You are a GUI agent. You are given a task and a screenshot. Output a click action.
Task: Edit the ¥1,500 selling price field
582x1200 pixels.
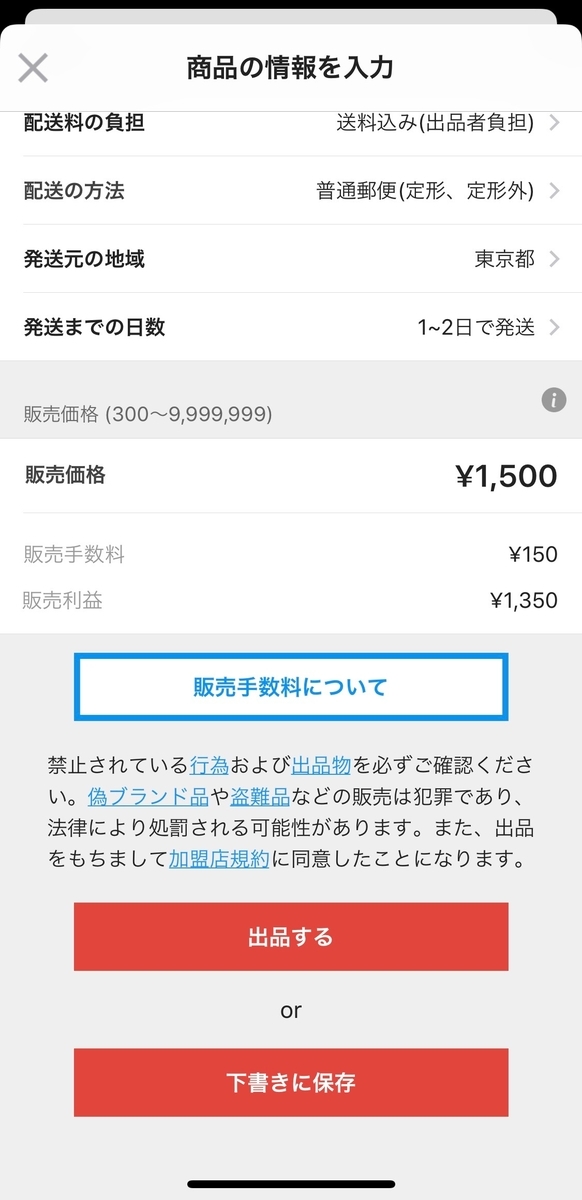(x=291, y=476)
